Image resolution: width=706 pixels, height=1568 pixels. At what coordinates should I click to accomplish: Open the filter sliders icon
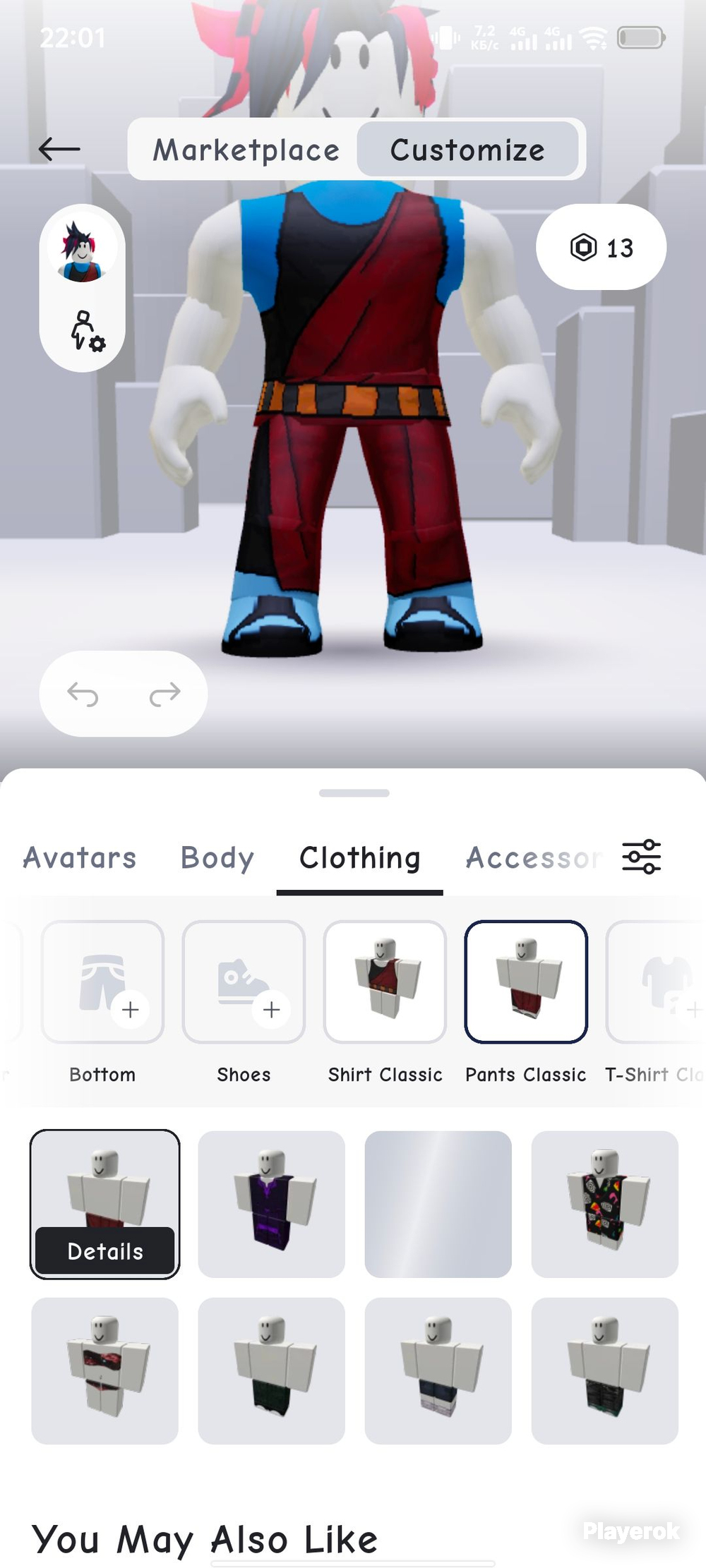pyautogui.click(x=641, y=857)
